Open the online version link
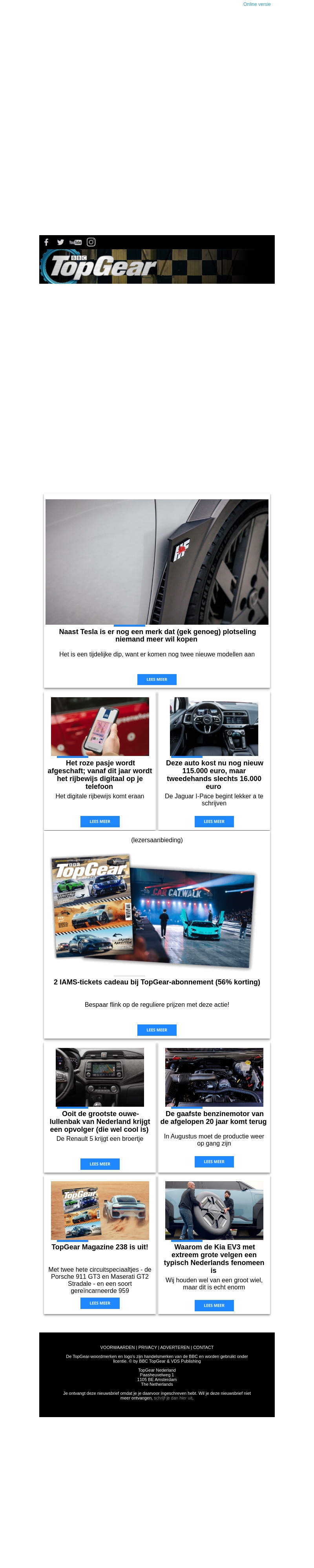This screenshot has height=1568, width=314. (257, 4)
